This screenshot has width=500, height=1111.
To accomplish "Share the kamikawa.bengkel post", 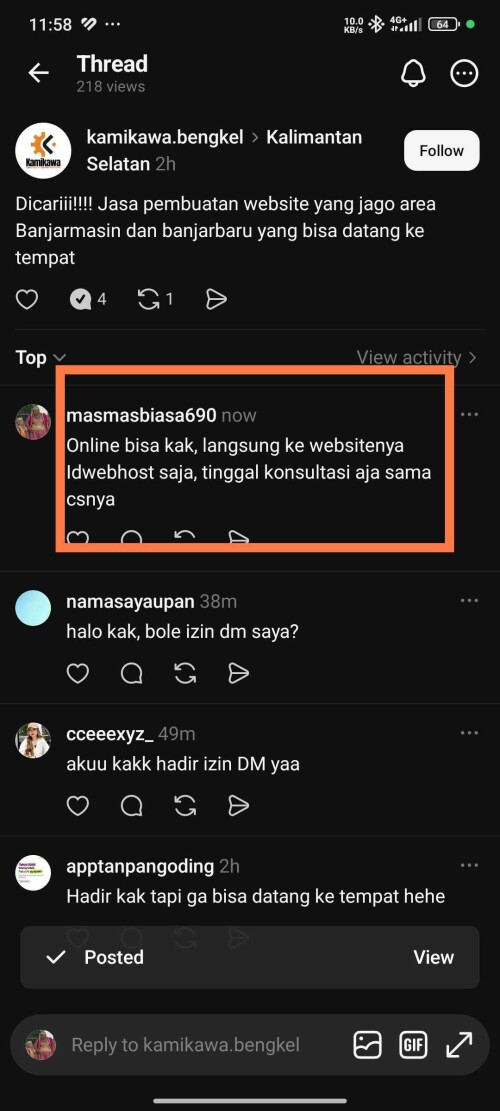I will coord(216,300).
